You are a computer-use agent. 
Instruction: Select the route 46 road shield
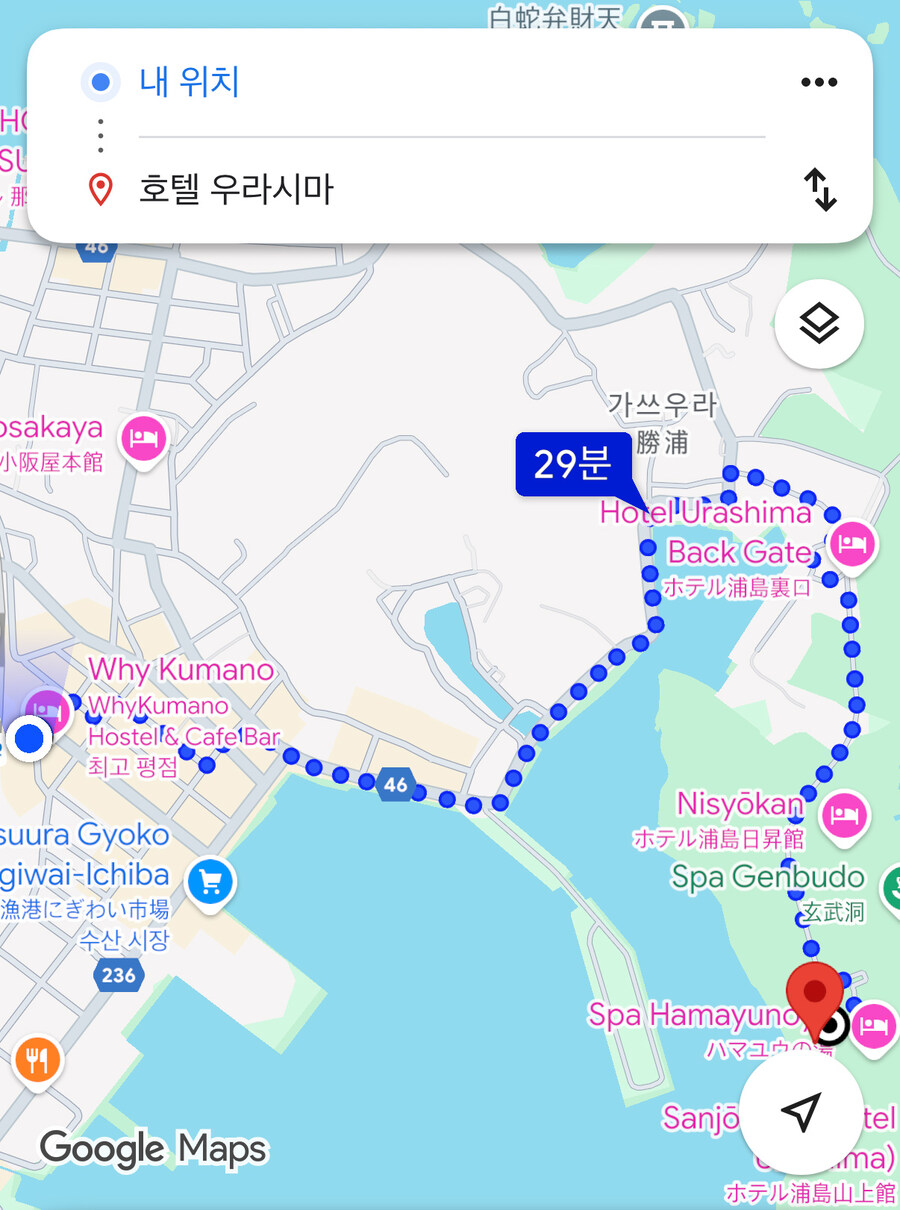coord(396,786)
